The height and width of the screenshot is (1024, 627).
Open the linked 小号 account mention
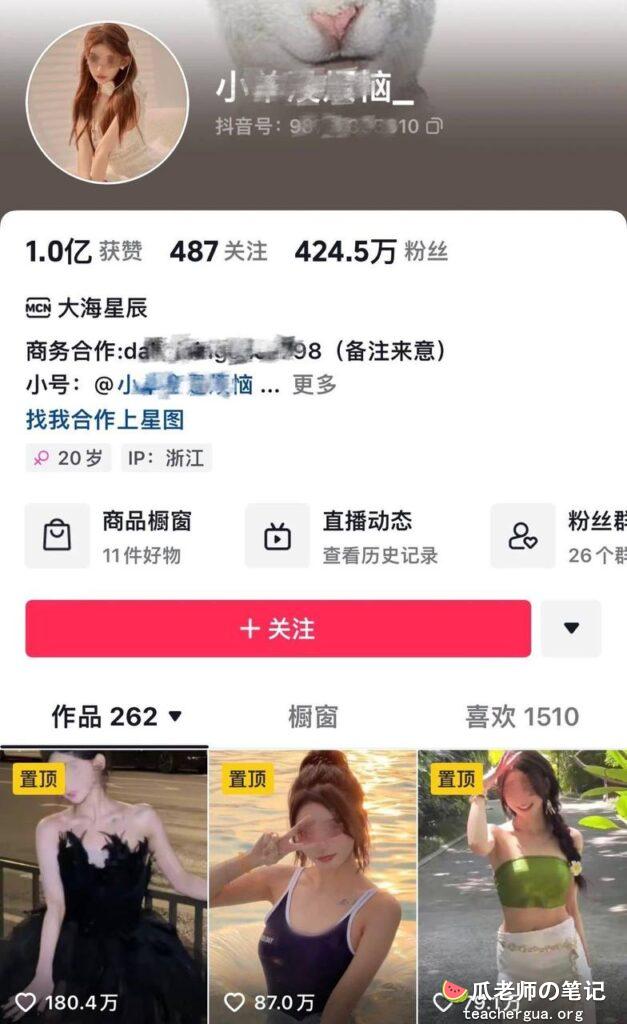[x=185, y=385]
